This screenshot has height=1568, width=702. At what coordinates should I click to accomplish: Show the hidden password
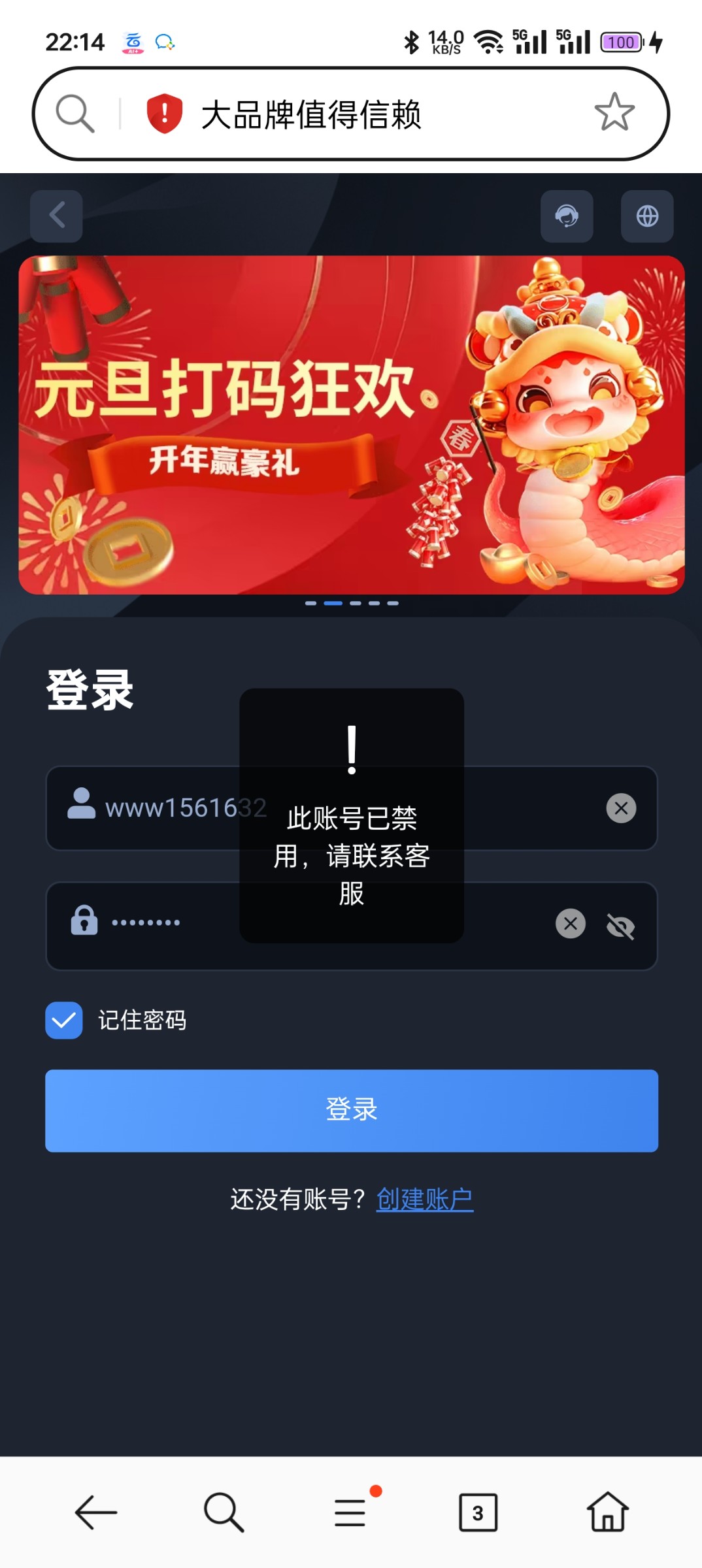(x=620, y=926)
